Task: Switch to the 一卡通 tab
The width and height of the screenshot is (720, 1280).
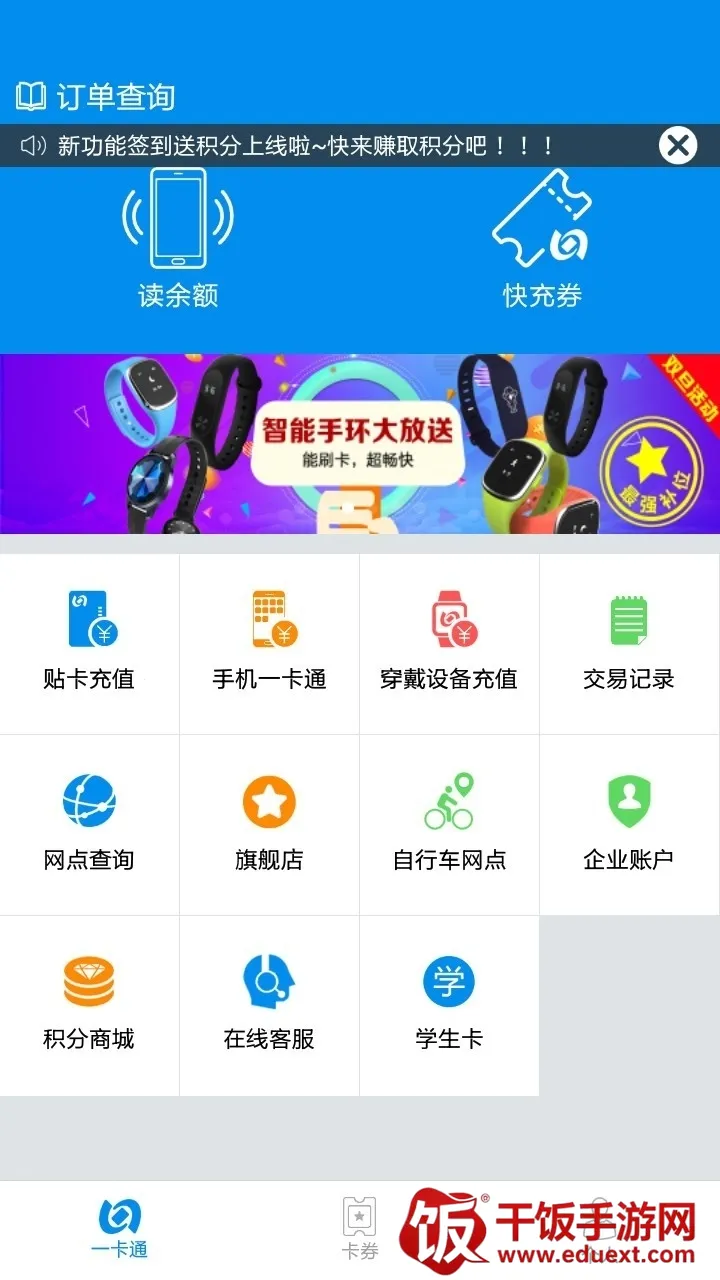Action: tap(120, 1229)
